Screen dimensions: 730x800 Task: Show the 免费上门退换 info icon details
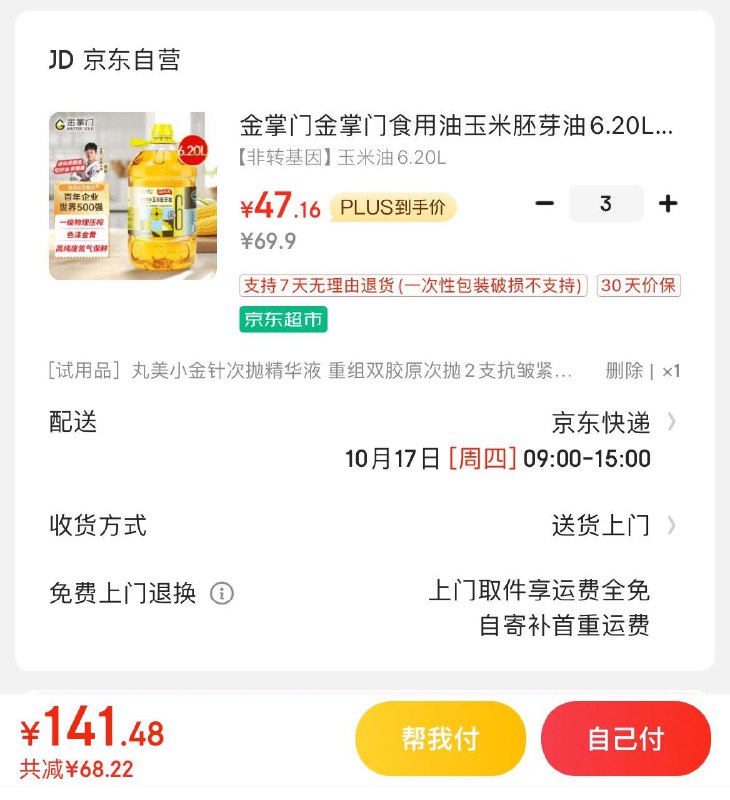coord(222,593)
